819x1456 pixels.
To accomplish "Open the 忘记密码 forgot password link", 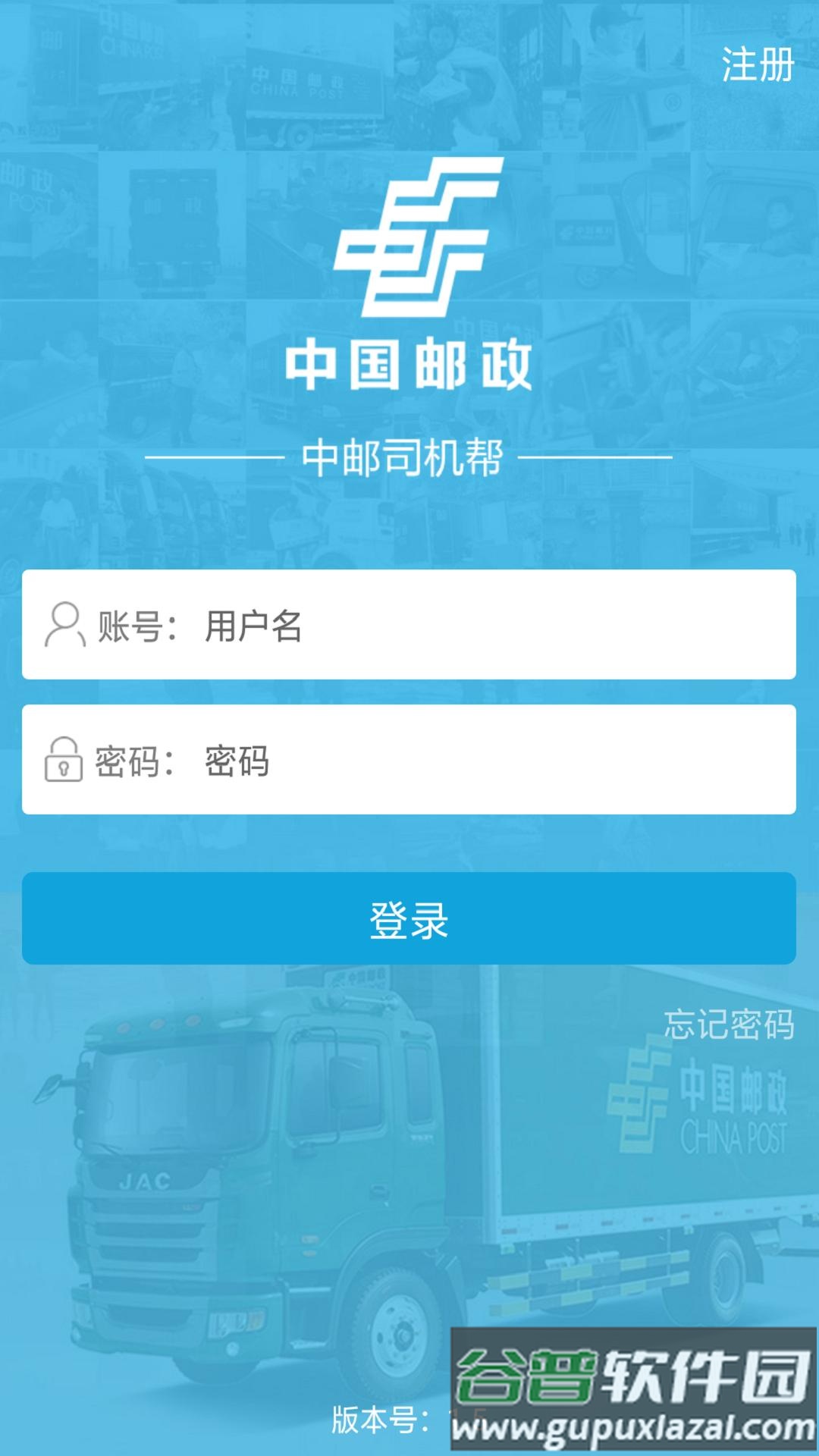I will 729,1025.
